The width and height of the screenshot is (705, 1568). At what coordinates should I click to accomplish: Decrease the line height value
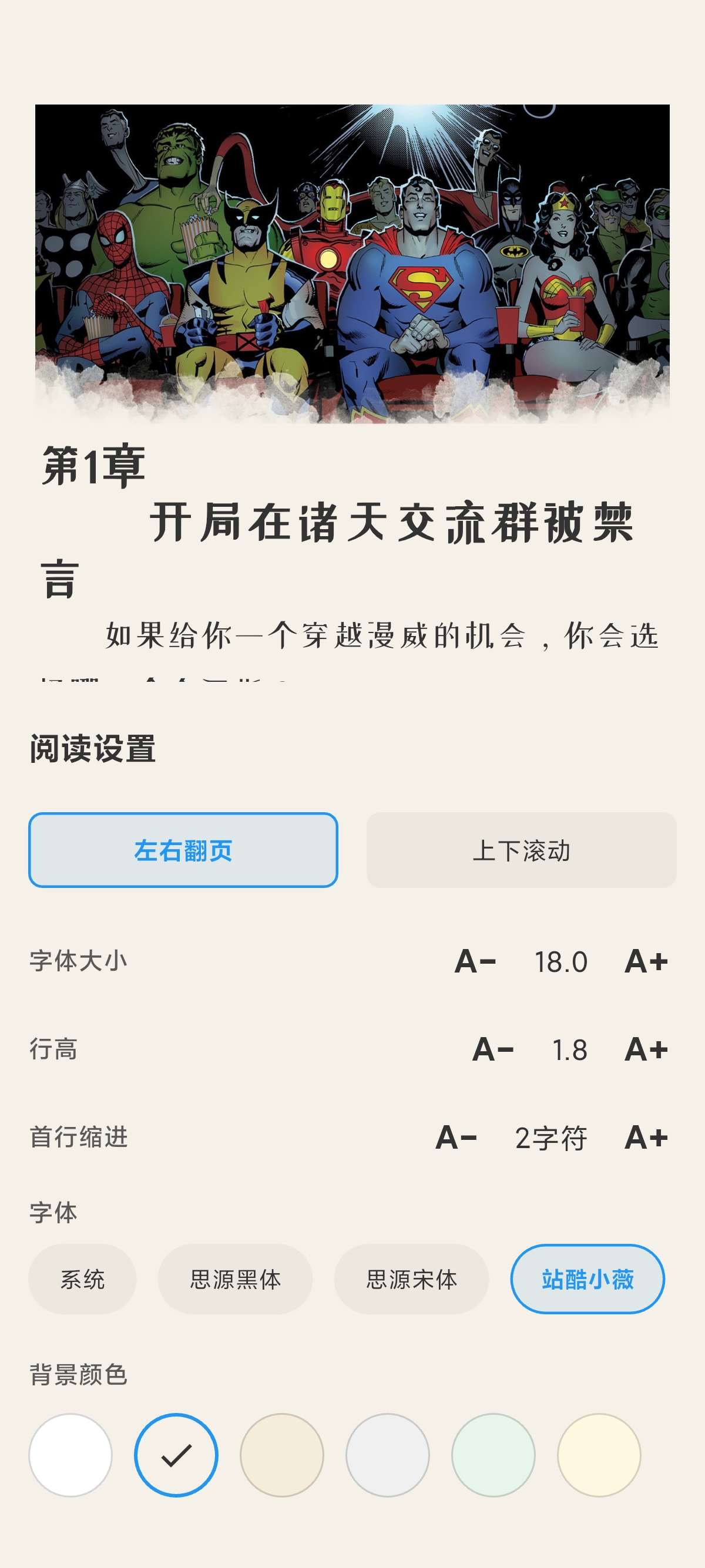(493, 1049)
